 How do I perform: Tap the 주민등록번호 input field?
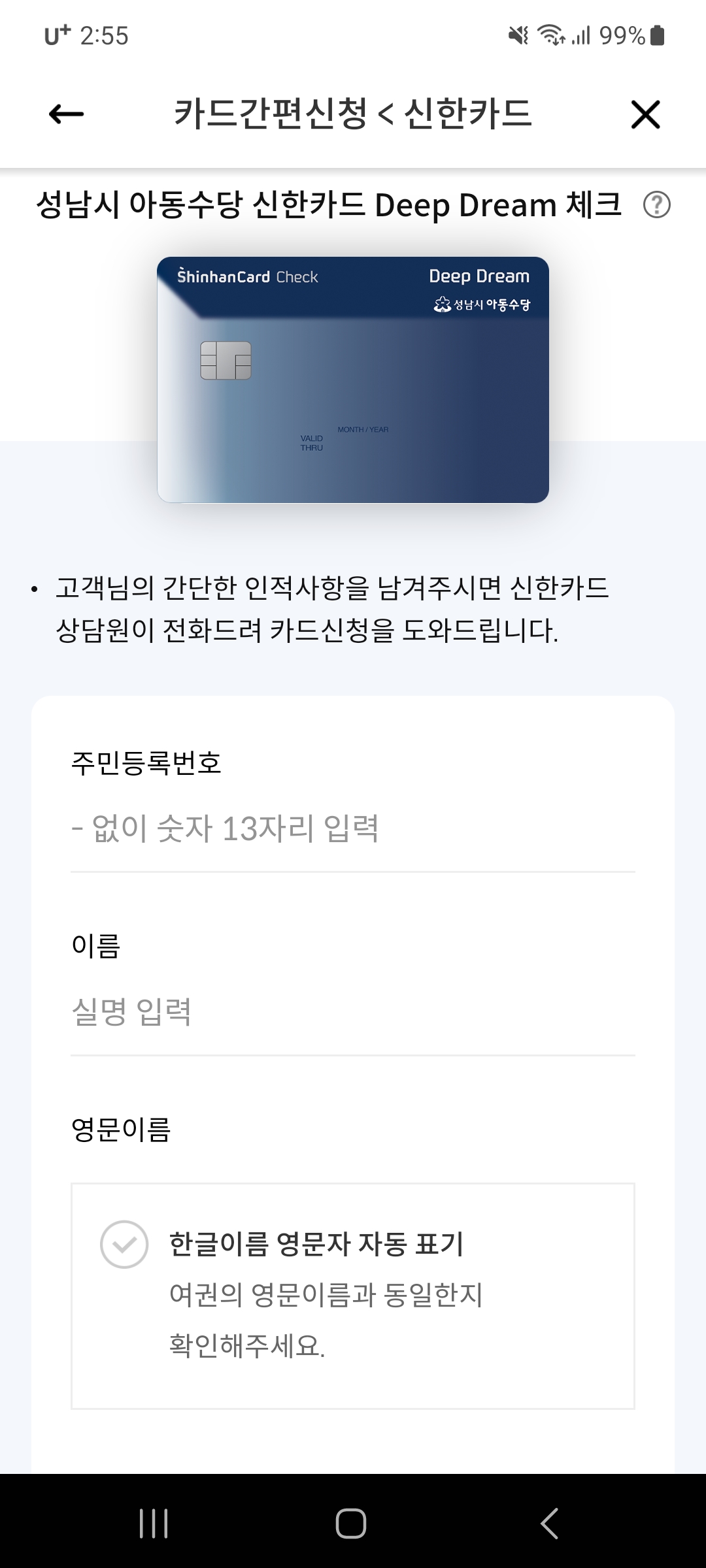353,827
